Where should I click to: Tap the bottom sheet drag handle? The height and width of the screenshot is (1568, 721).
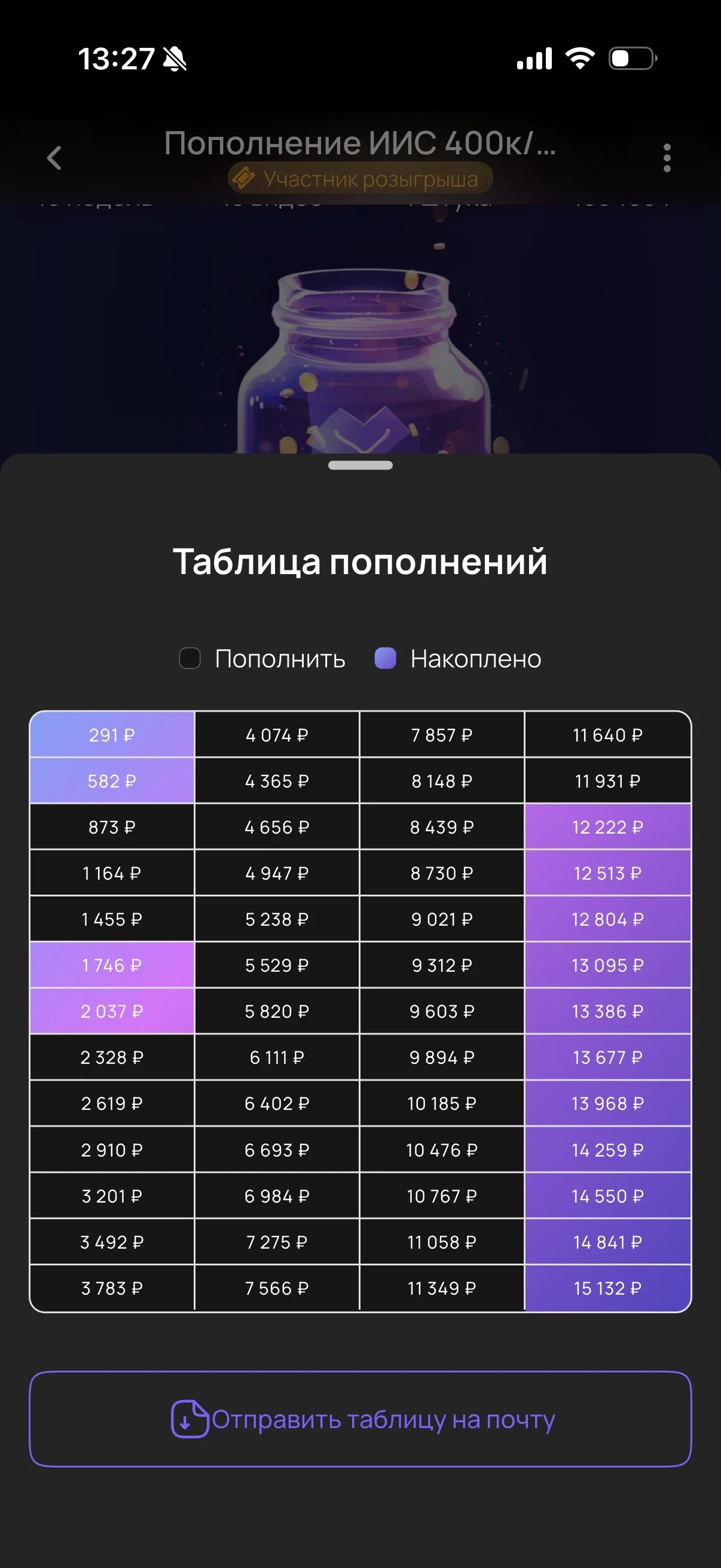pos(360,465)
